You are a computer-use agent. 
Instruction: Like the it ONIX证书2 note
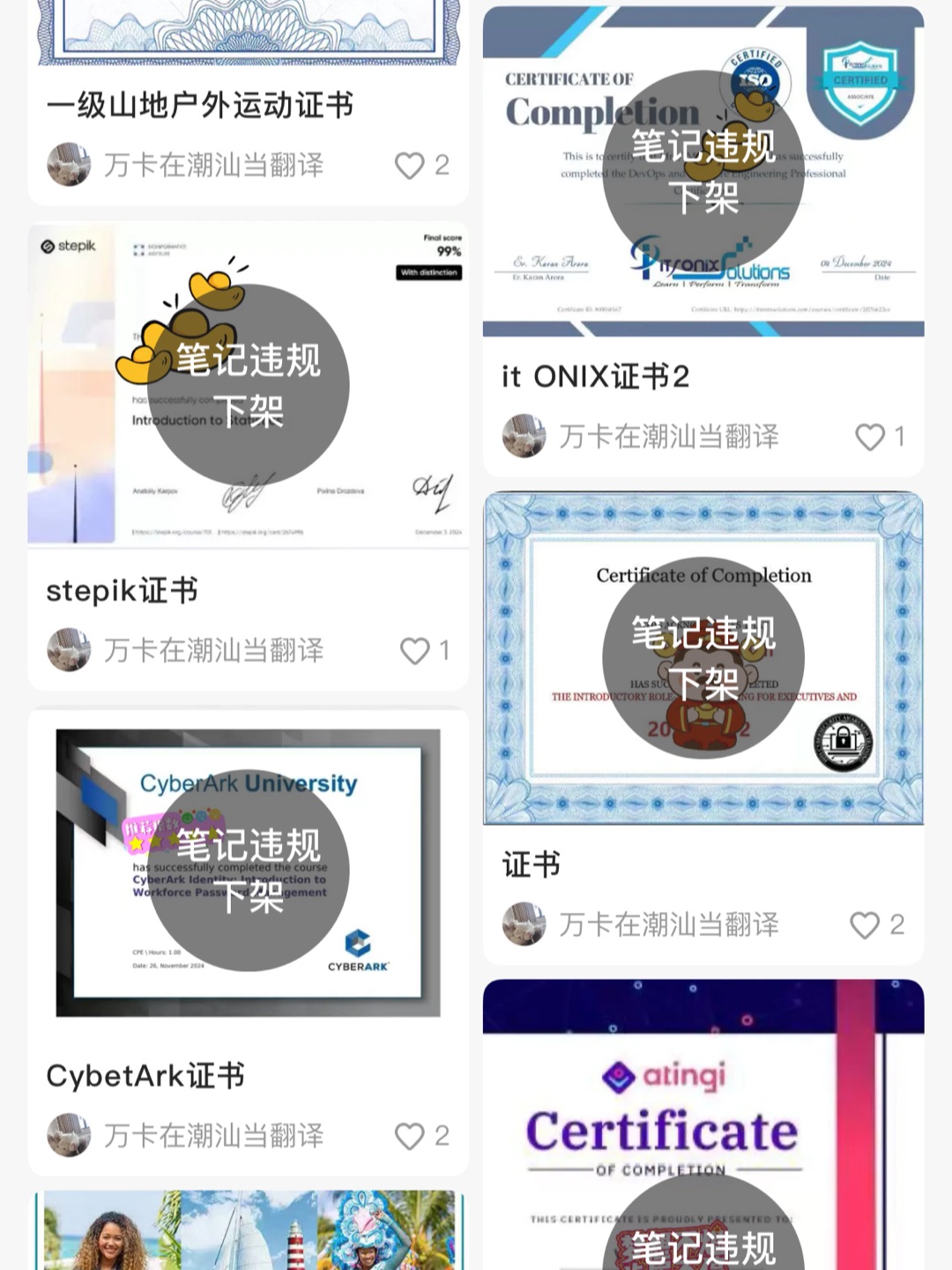coord(870,437)
